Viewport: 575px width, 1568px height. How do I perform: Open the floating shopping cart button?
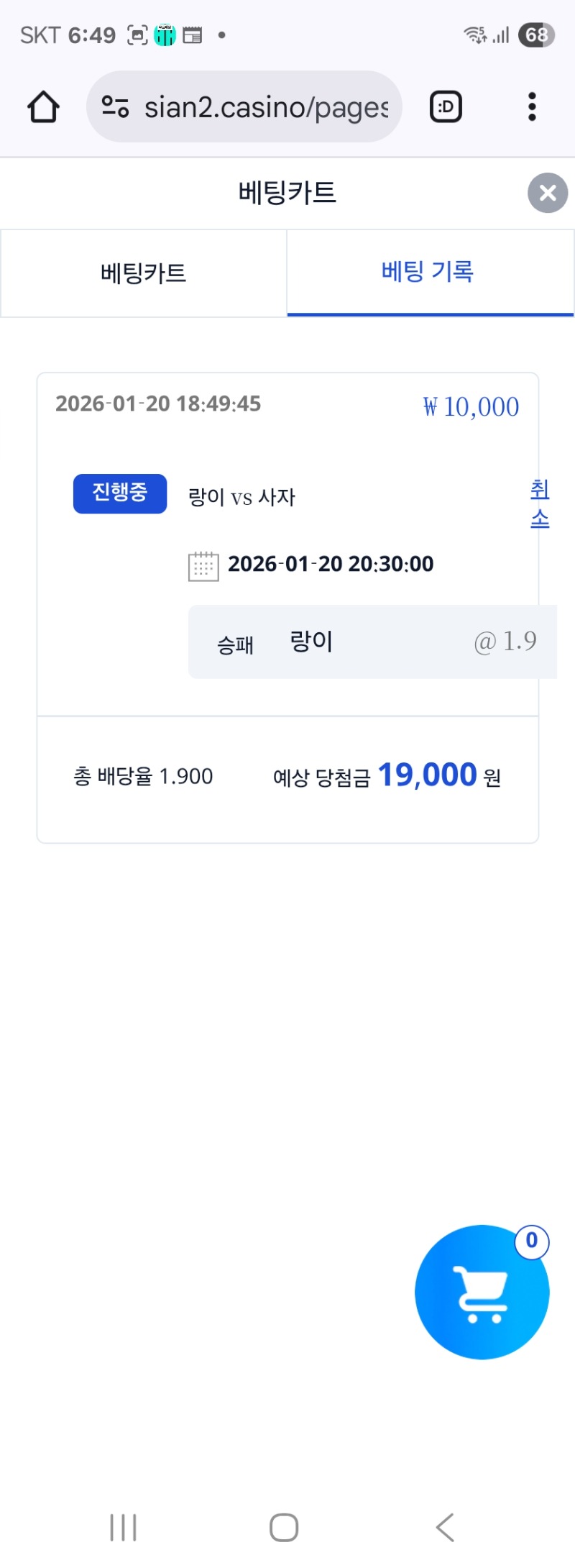[482, 1292]
